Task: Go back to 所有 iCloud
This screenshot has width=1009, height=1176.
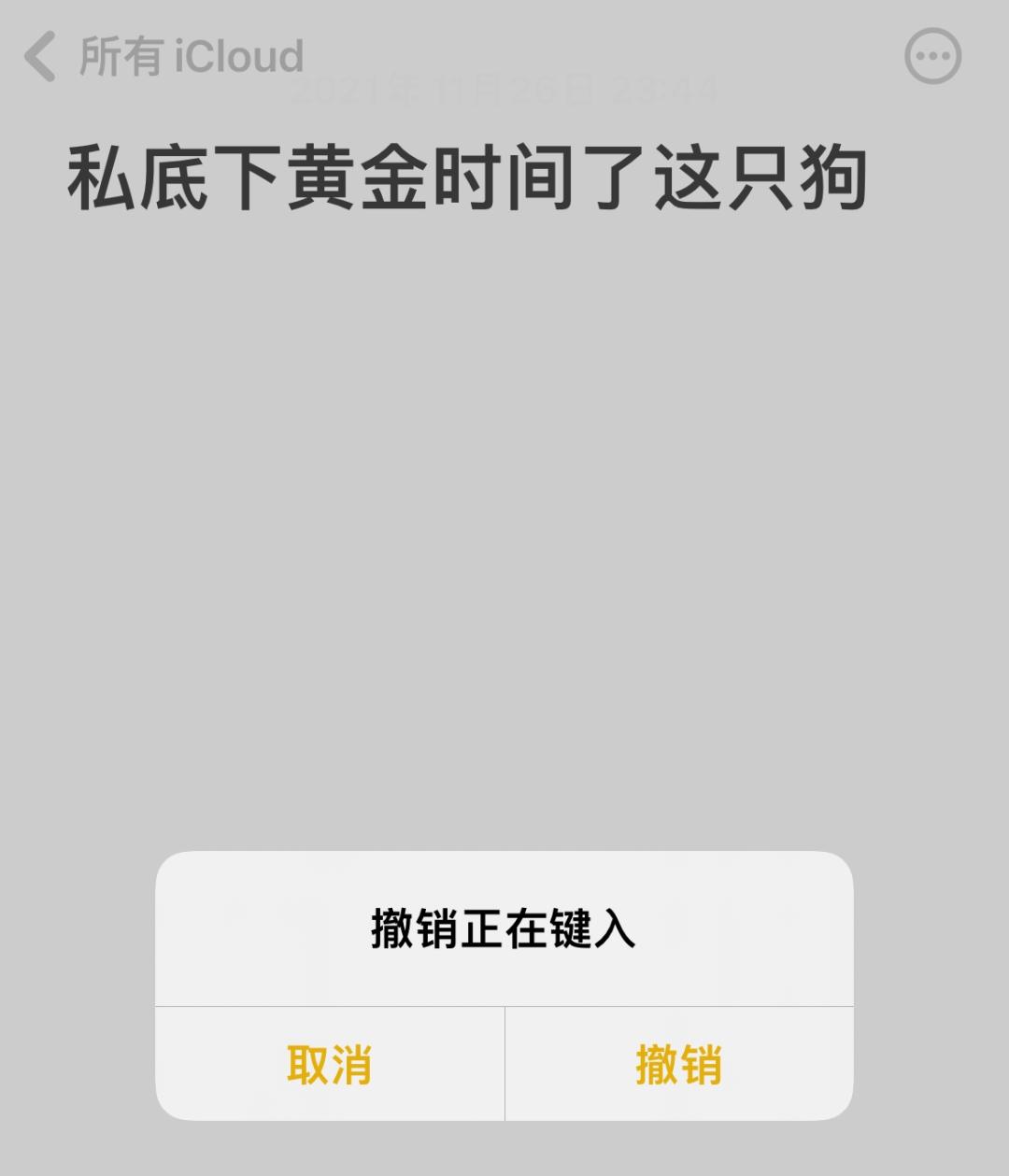Action: [x=163, y=56]
